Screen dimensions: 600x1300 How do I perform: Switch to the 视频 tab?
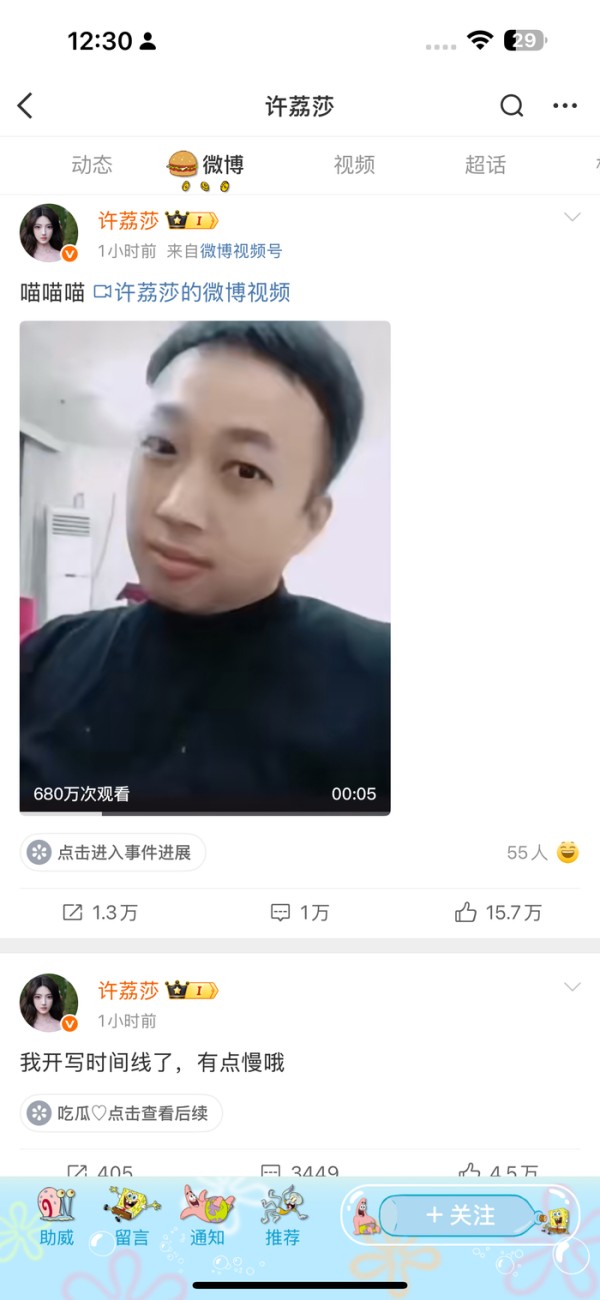pyautogui.click(x=354, y=165)
